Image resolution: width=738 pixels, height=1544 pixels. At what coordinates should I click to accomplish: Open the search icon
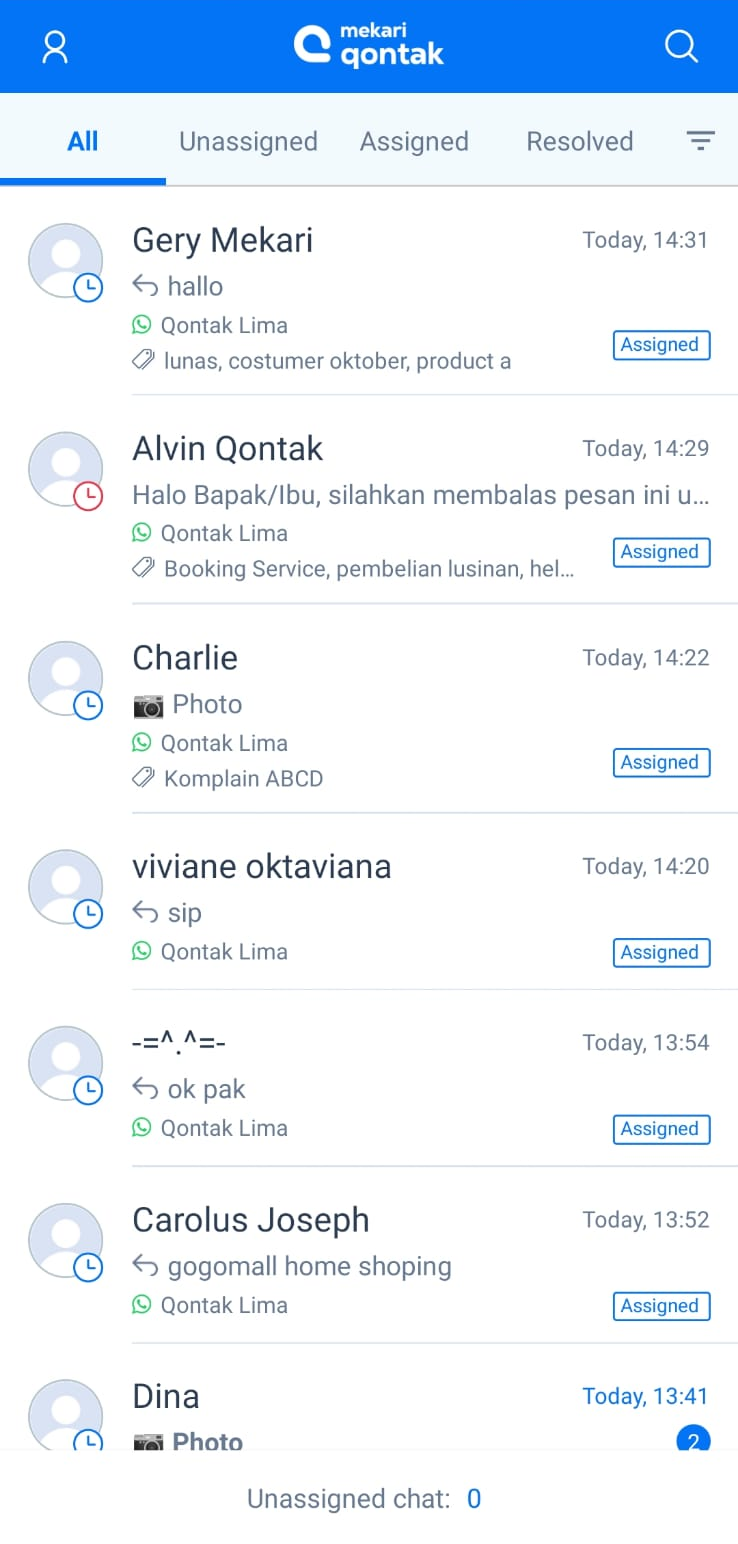point(681,46)
